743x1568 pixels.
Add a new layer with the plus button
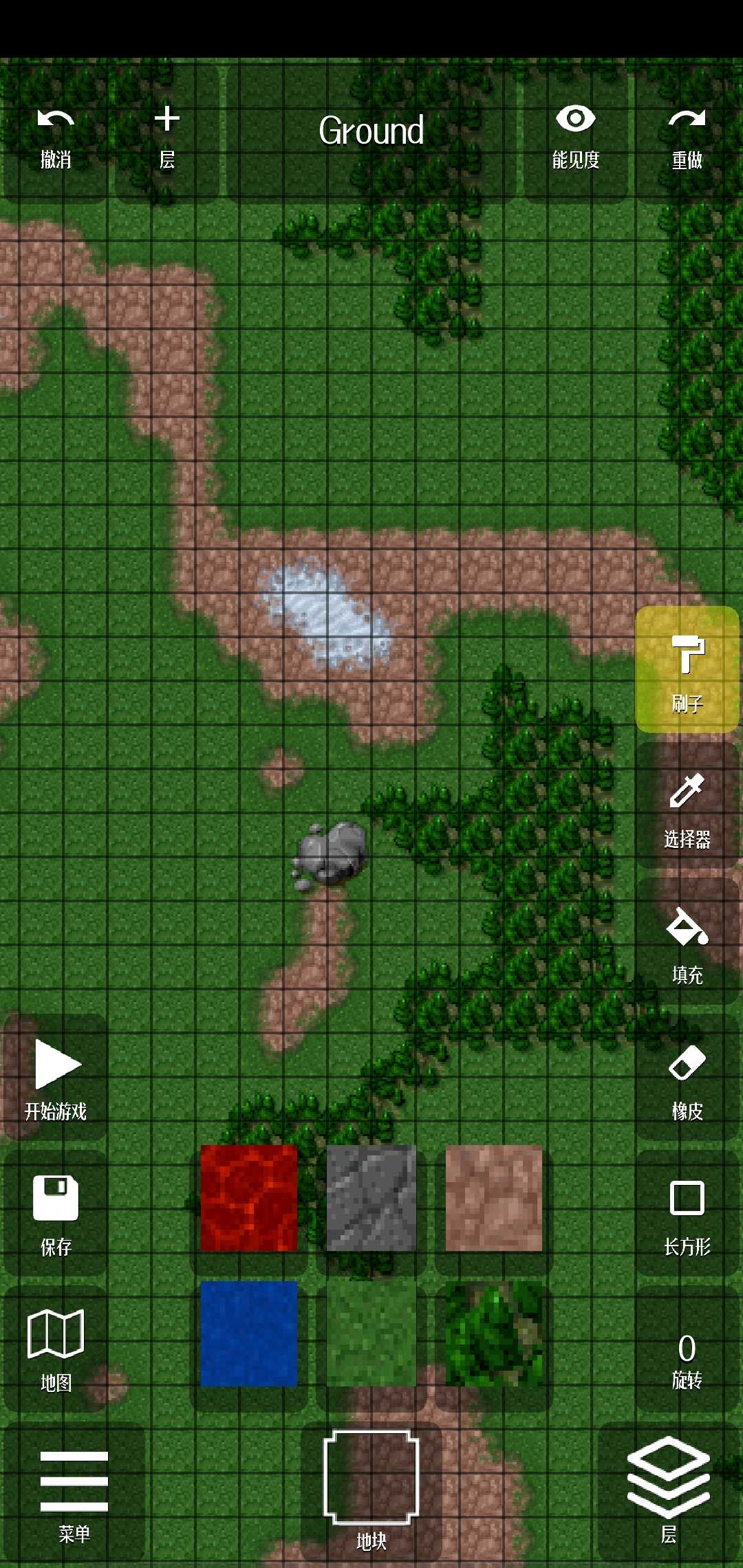tap(166, 136)
